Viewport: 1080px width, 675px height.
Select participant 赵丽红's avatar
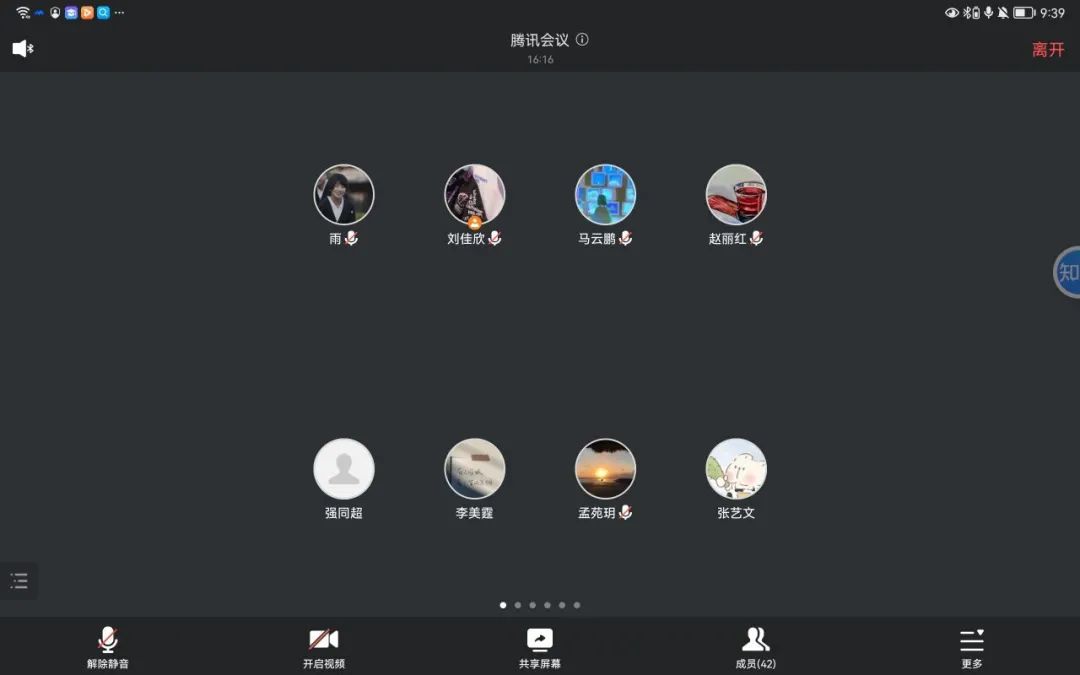(736, 194)
